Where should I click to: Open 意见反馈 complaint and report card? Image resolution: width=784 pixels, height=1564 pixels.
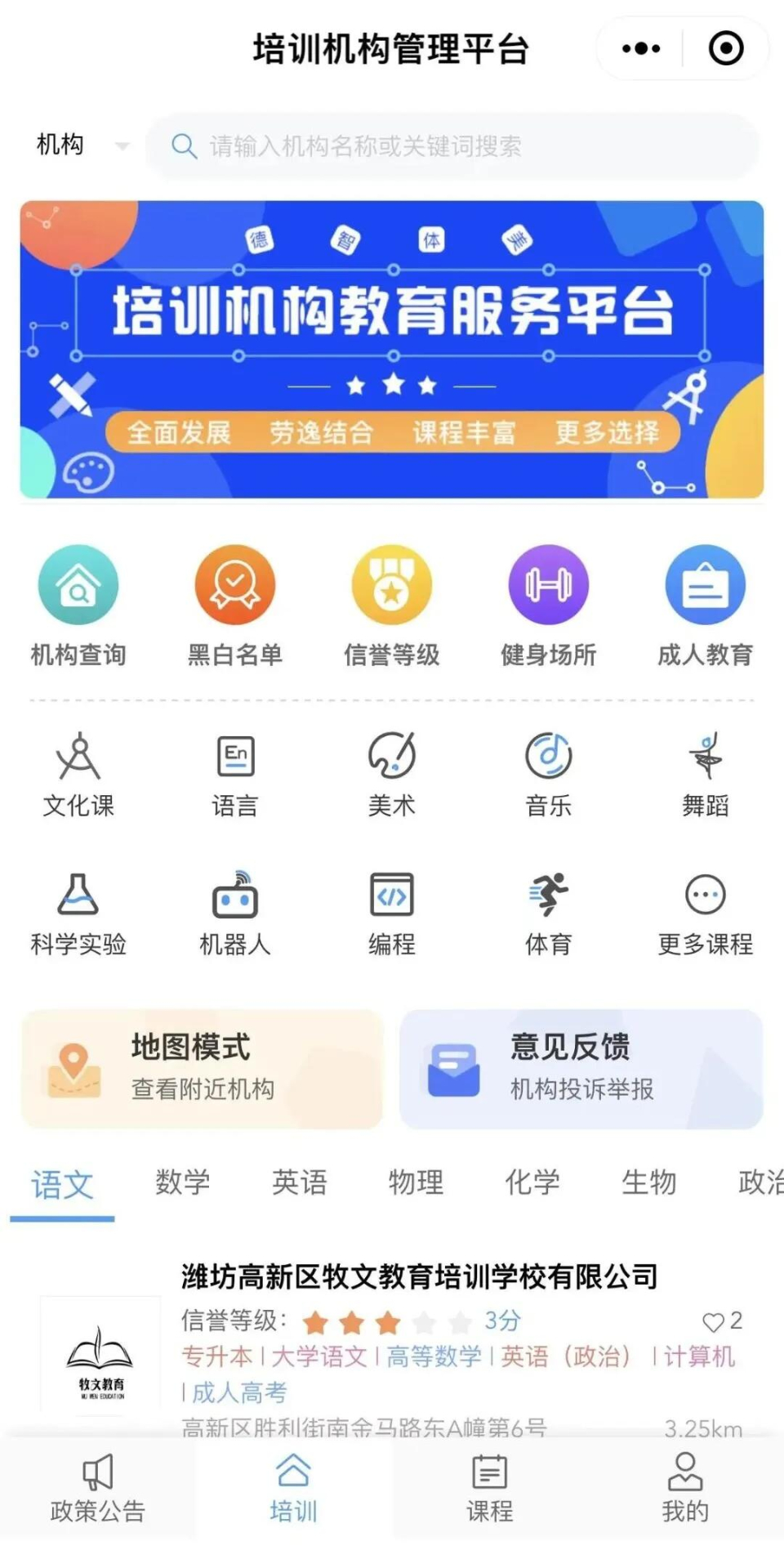coord(581,1069)
